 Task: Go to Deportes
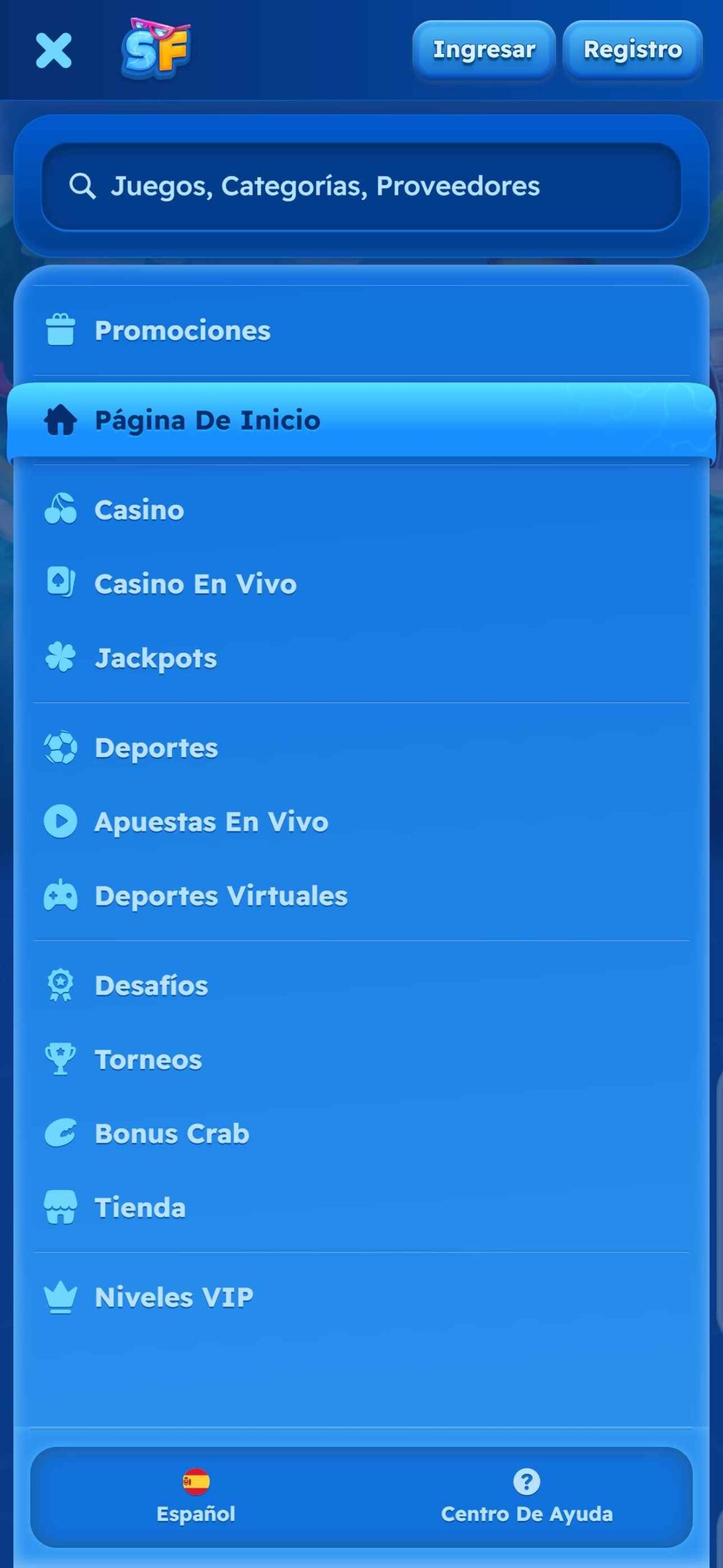(361, 748)
